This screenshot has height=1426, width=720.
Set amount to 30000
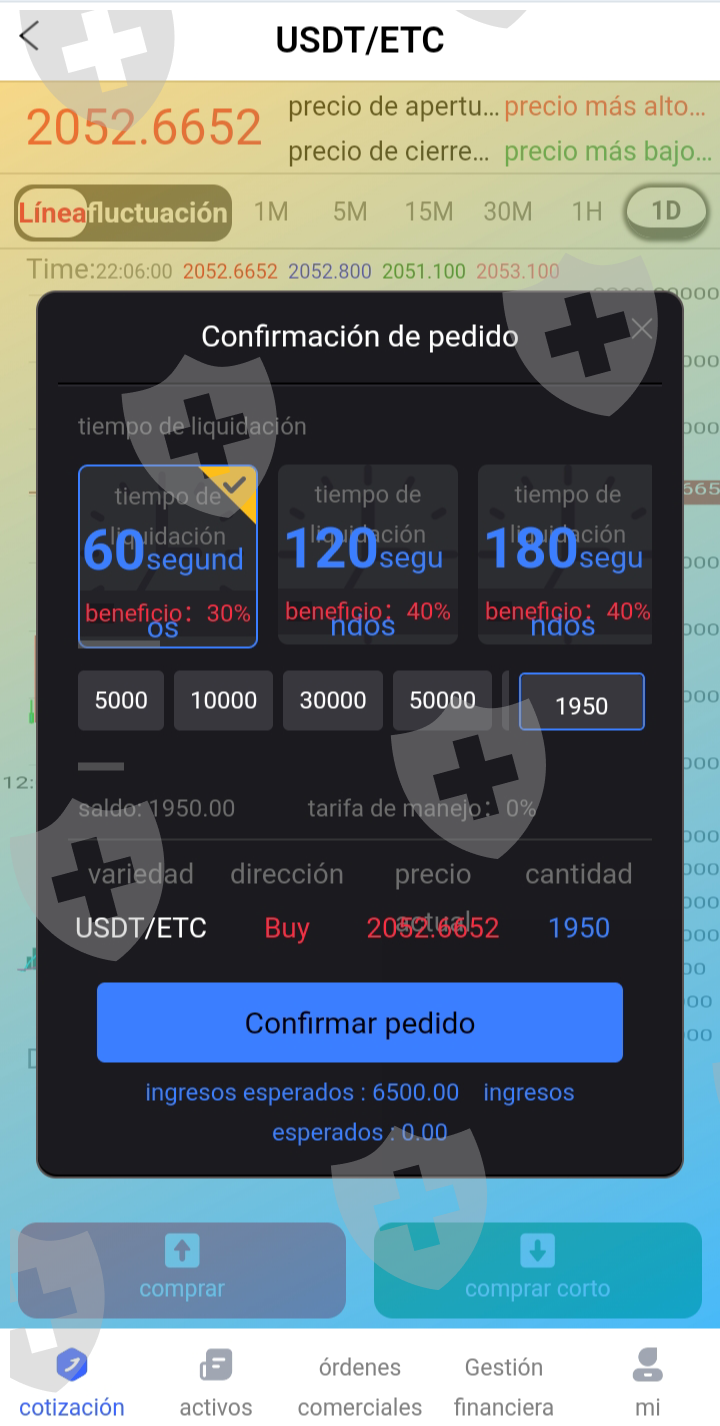point(333,701)
